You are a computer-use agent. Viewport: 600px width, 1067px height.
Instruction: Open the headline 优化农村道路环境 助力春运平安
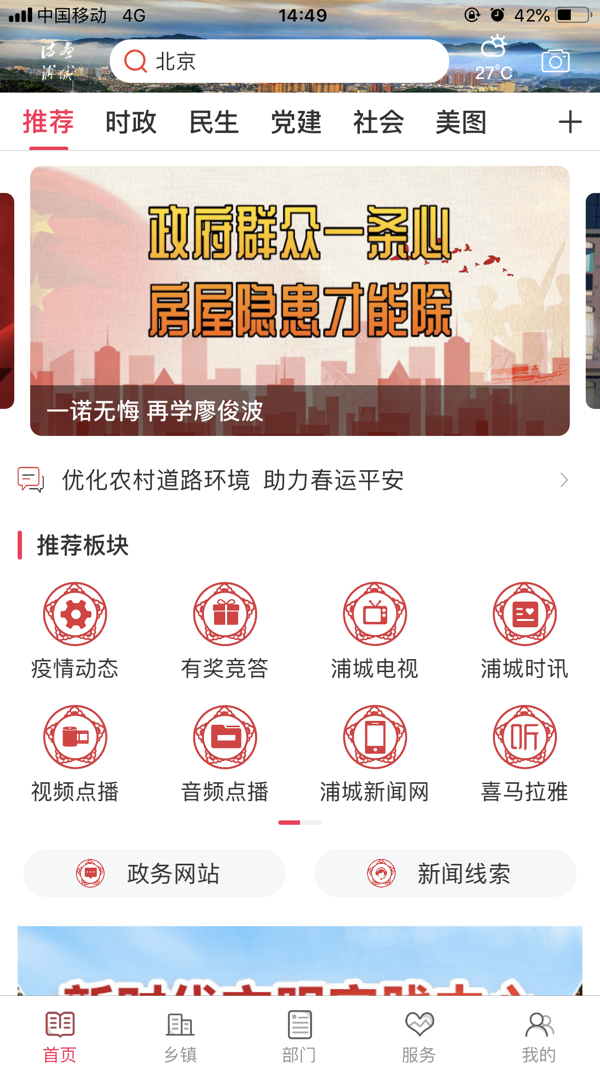290,480
